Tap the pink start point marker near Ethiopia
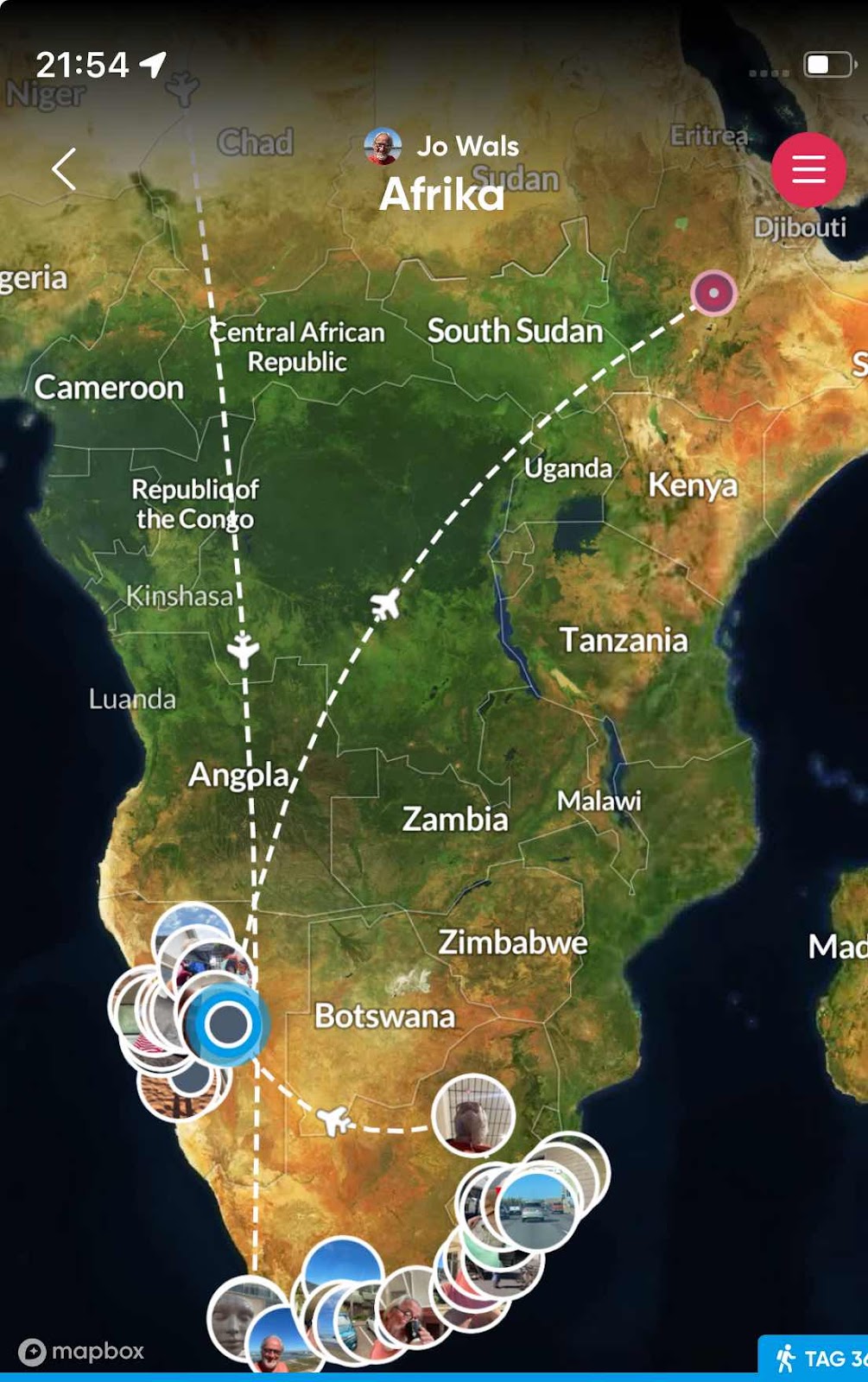 (x=713, y=293)
